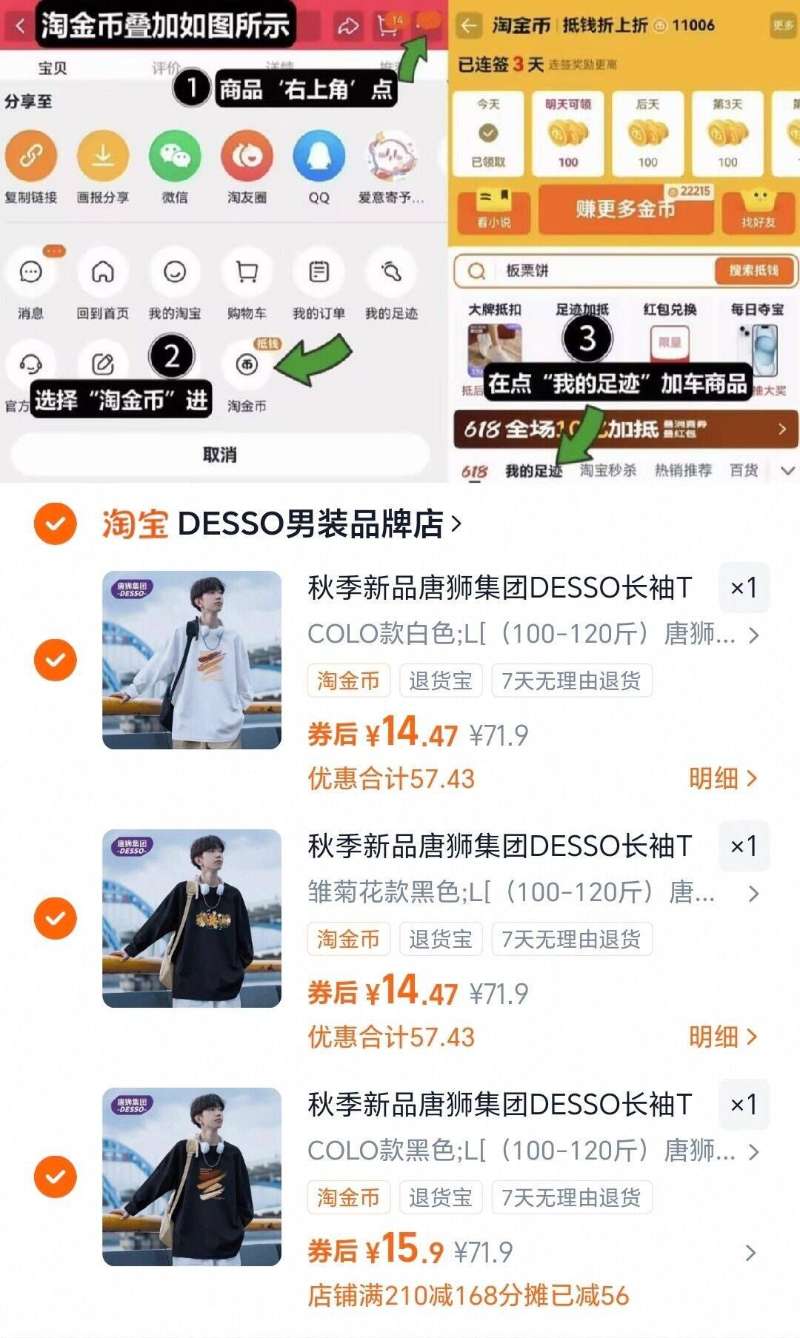The height and width of the screenshot is (1338, 800).
Task: Deselect the first DESSO white T-shirt checkbox
Action: (x=55, y=661)
